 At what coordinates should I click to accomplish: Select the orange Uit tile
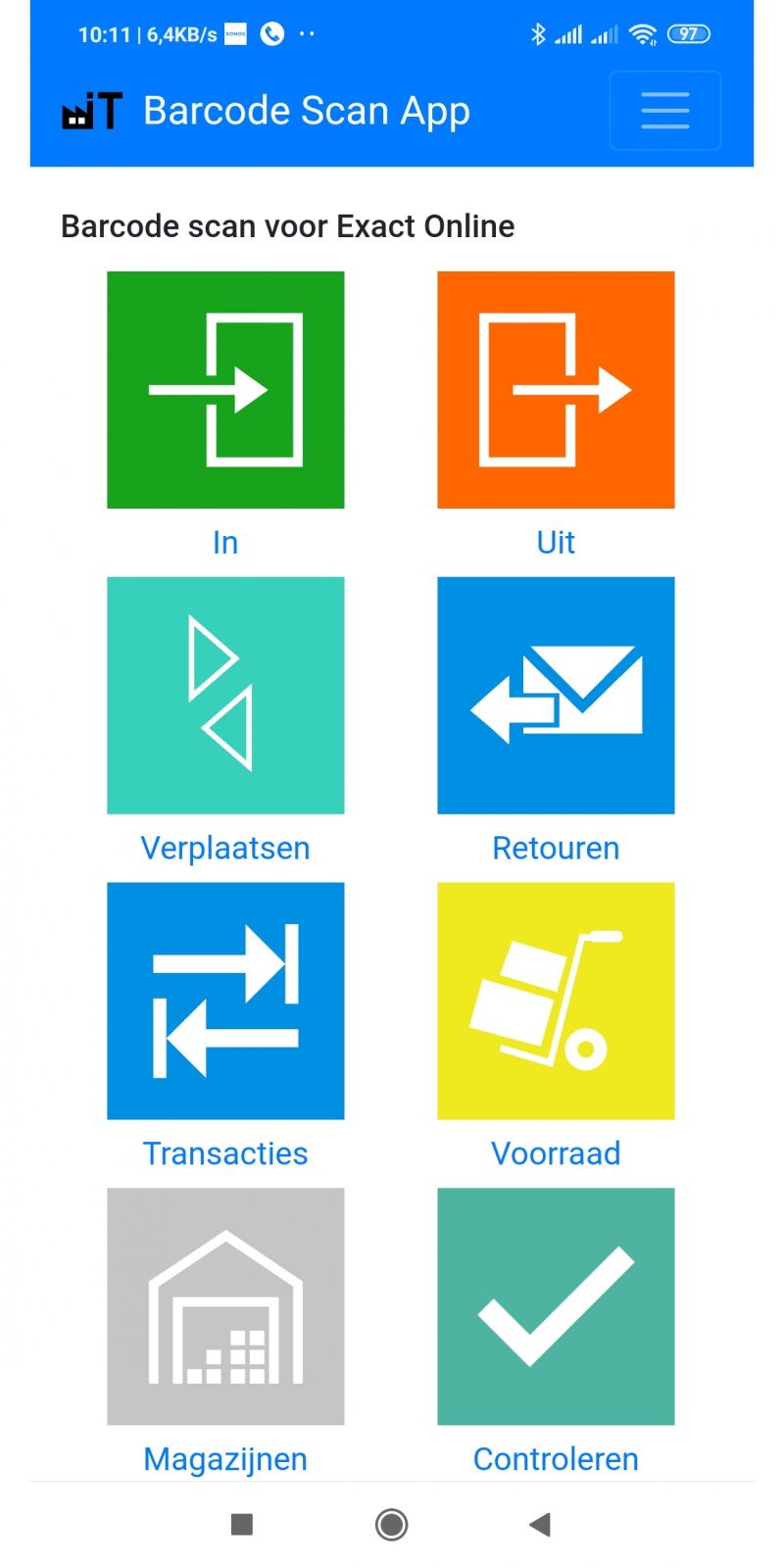556,390
